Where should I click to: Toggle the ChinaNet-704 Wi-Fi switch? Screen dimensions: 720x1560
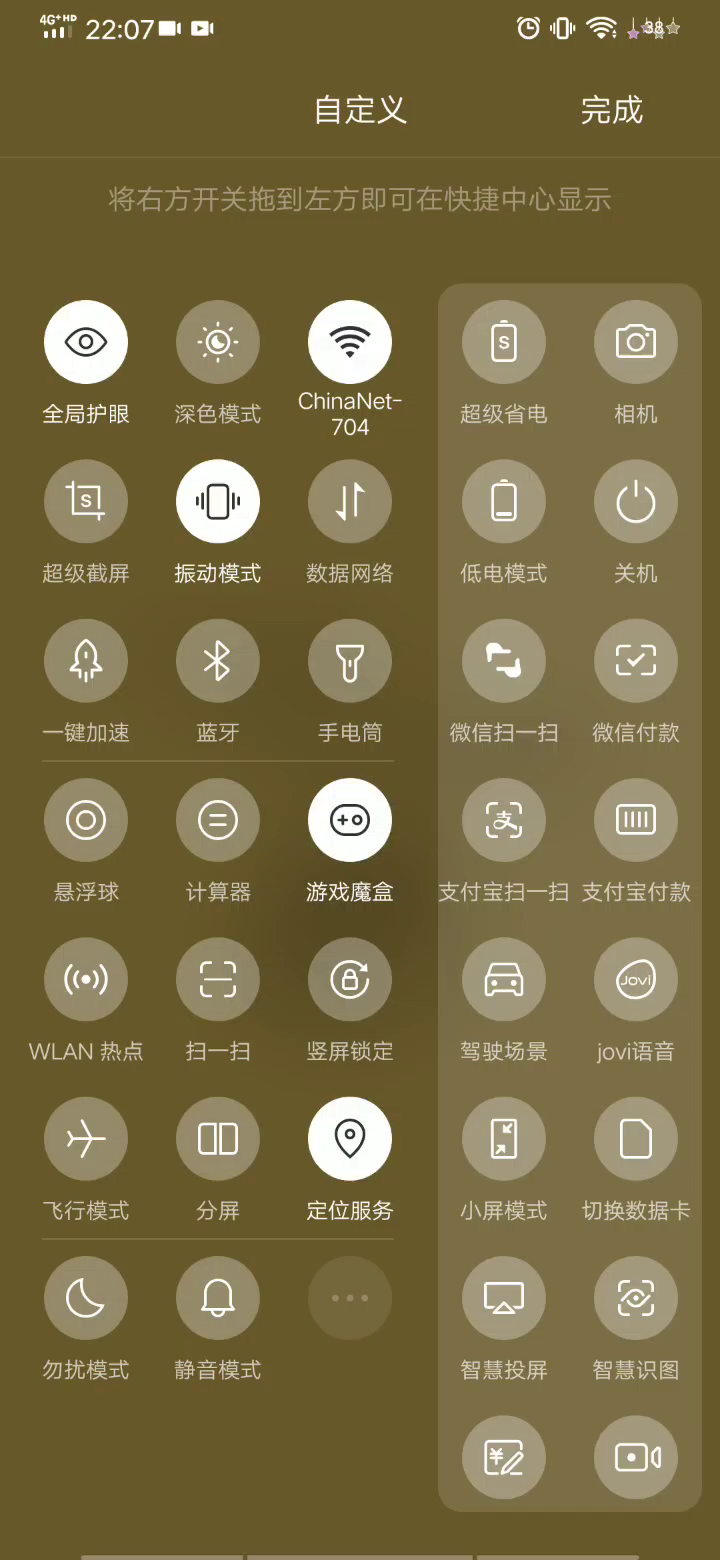pyautogui.click(x=350, y=343)
